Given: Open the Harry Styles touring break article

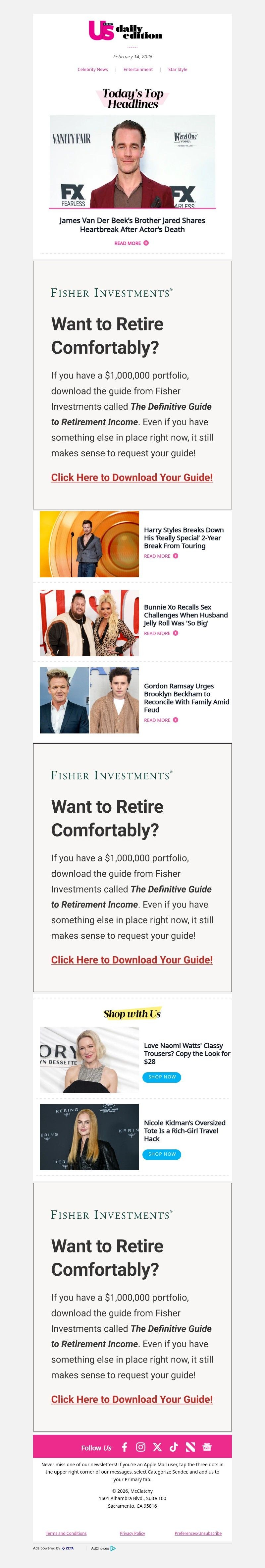Looking at the screenshot, I should click(183, 538).
